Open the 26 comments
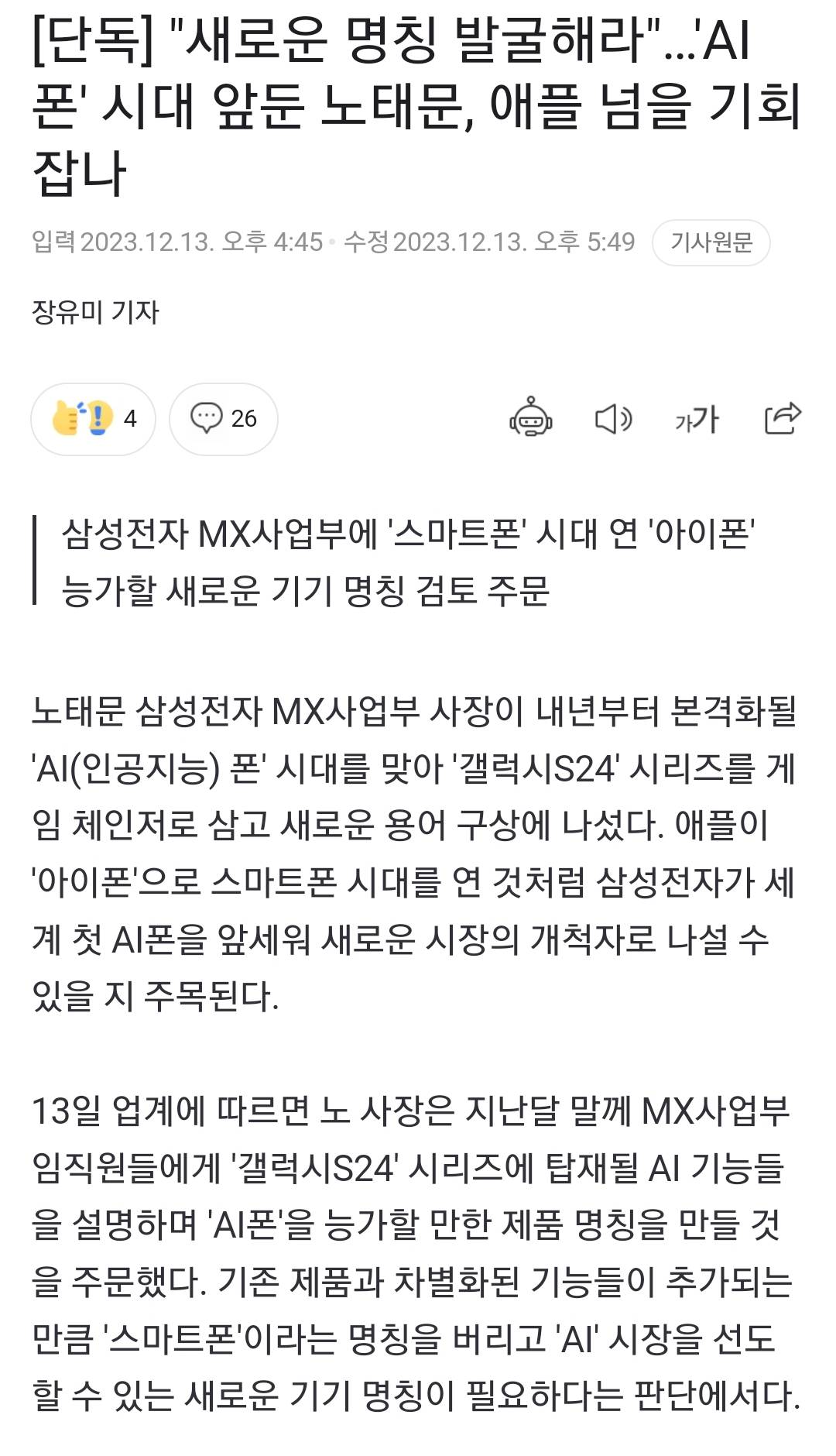Viewport: 836px width, 1456px height. [x=224, y=419]
